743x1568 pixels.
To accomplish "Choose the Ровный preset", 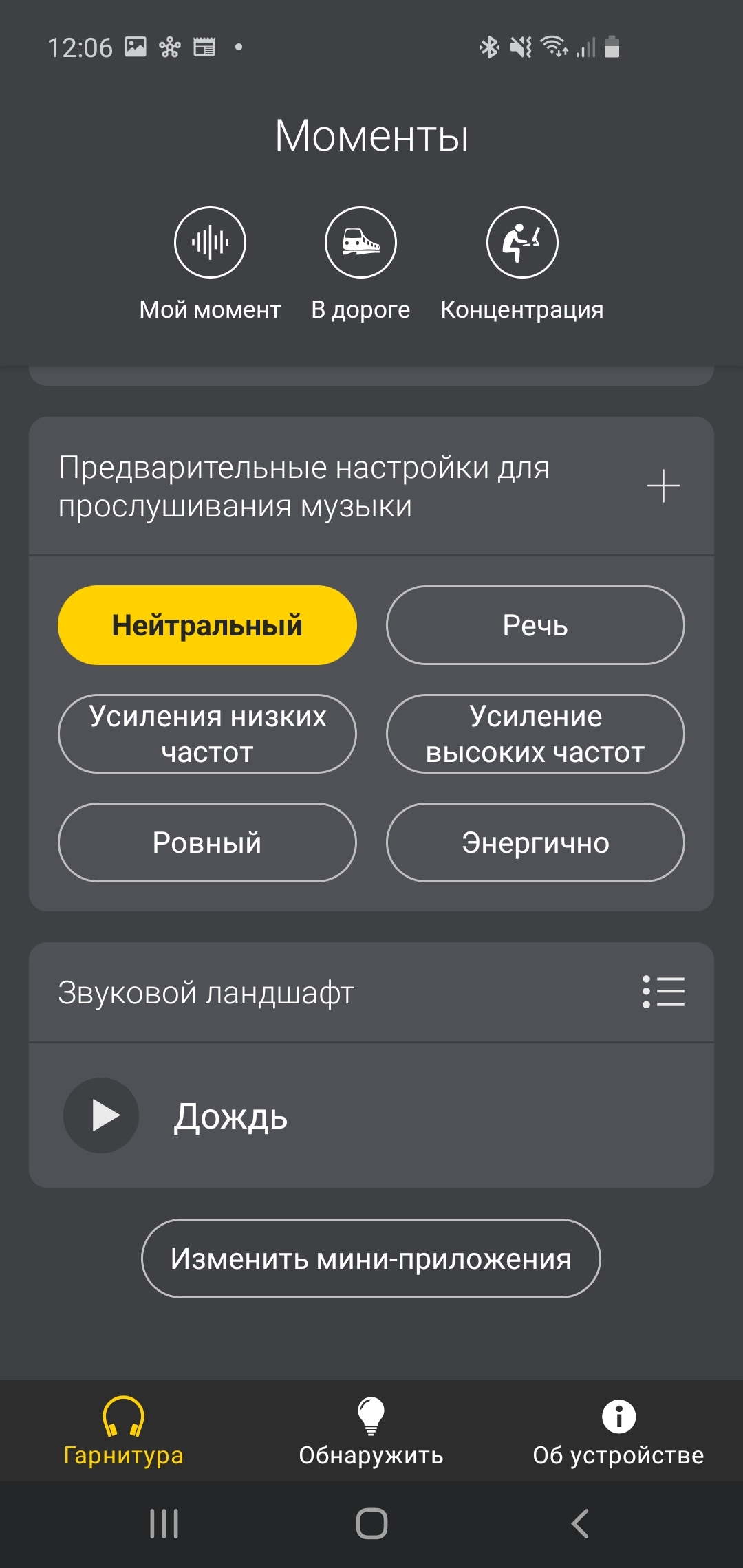I will point(207,842).
